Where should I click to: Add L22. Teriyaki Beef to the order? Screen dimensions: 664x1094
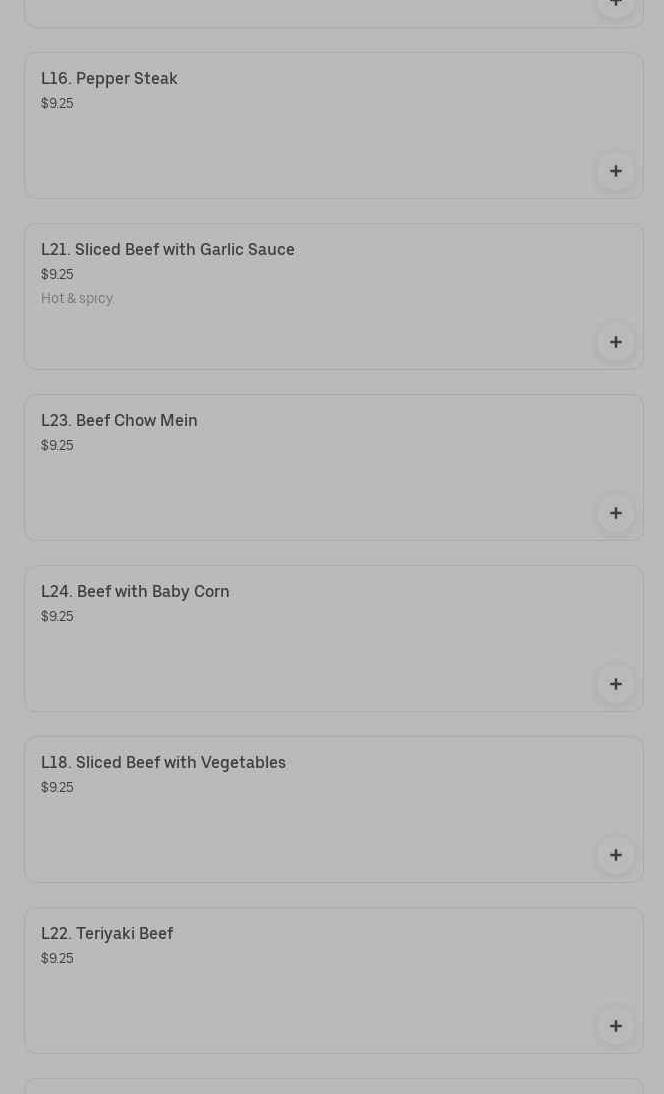(x=615, y=1026)
